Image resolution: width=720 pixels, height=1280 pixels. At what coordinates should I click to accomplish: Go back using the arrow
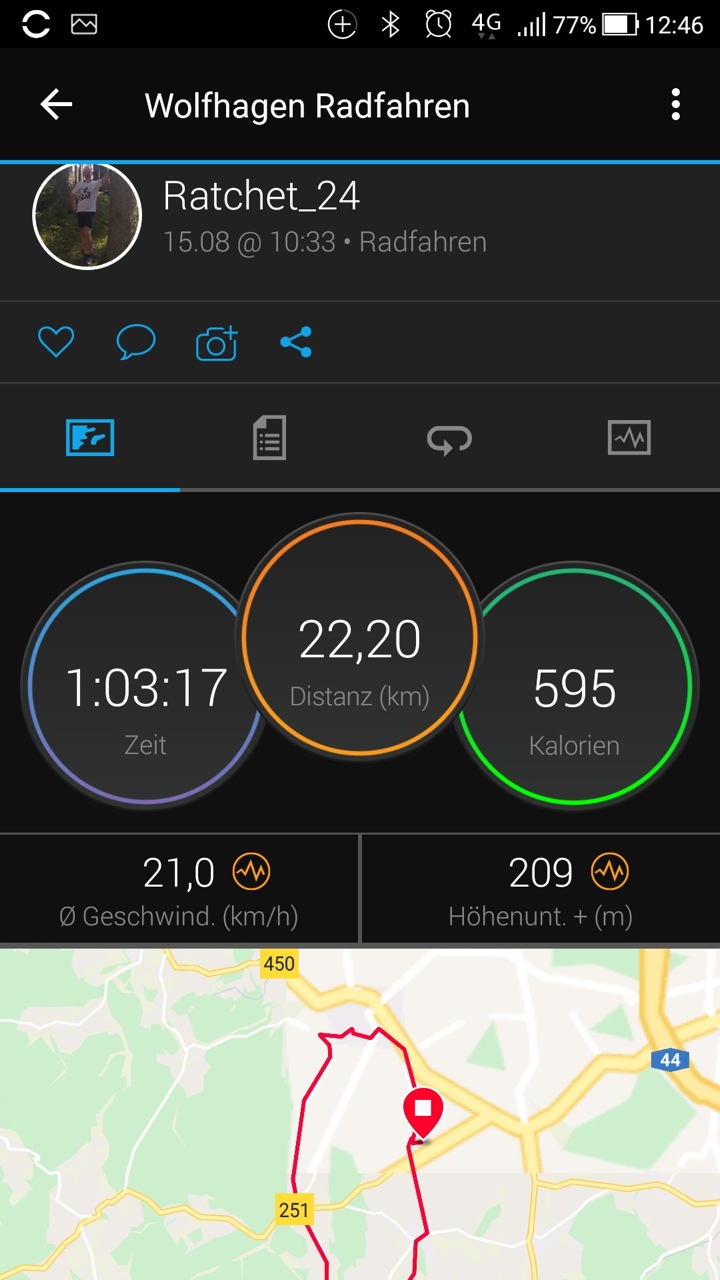(56, 105)
